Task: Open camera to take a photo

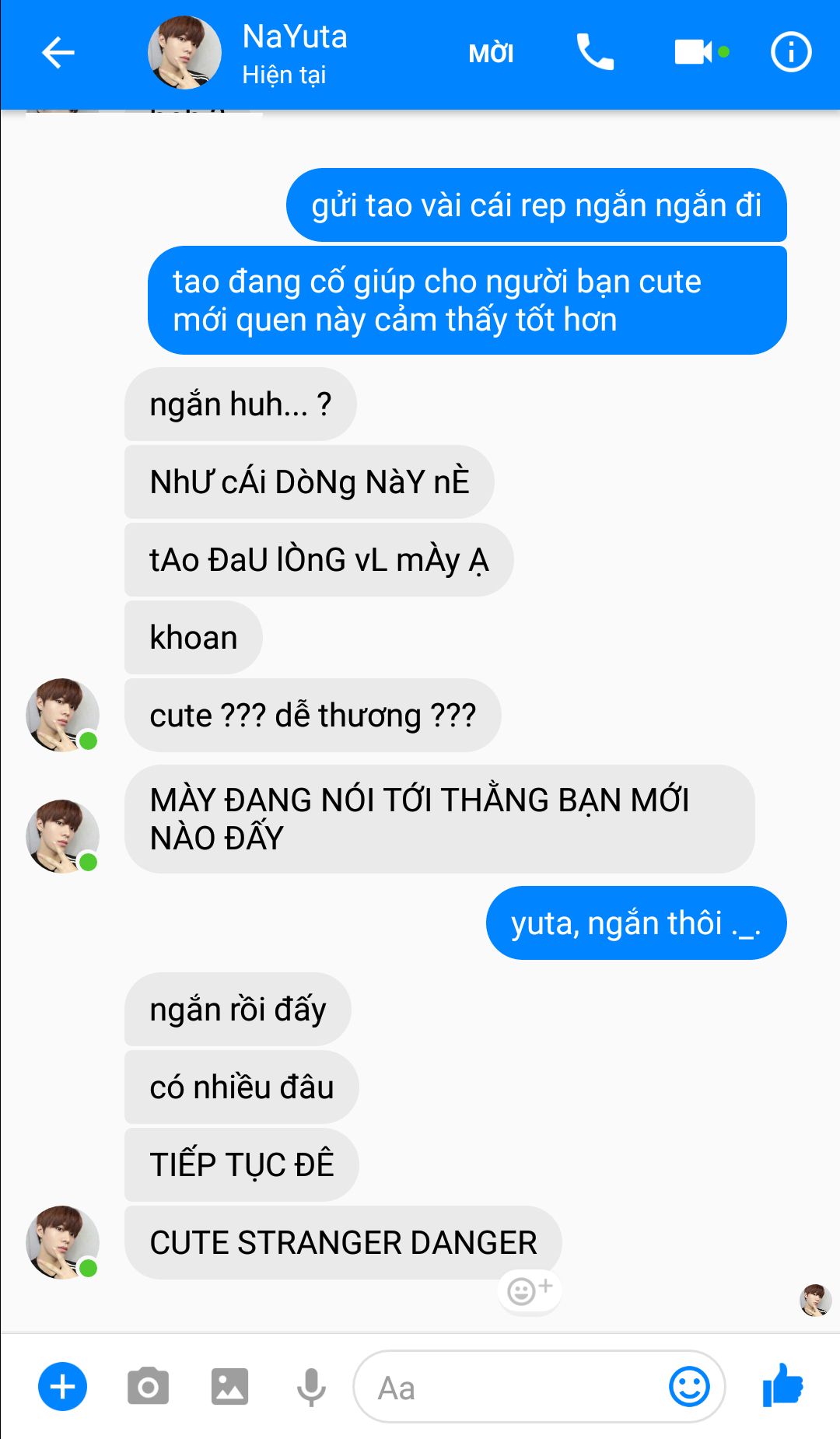Action: point(148,1386)
